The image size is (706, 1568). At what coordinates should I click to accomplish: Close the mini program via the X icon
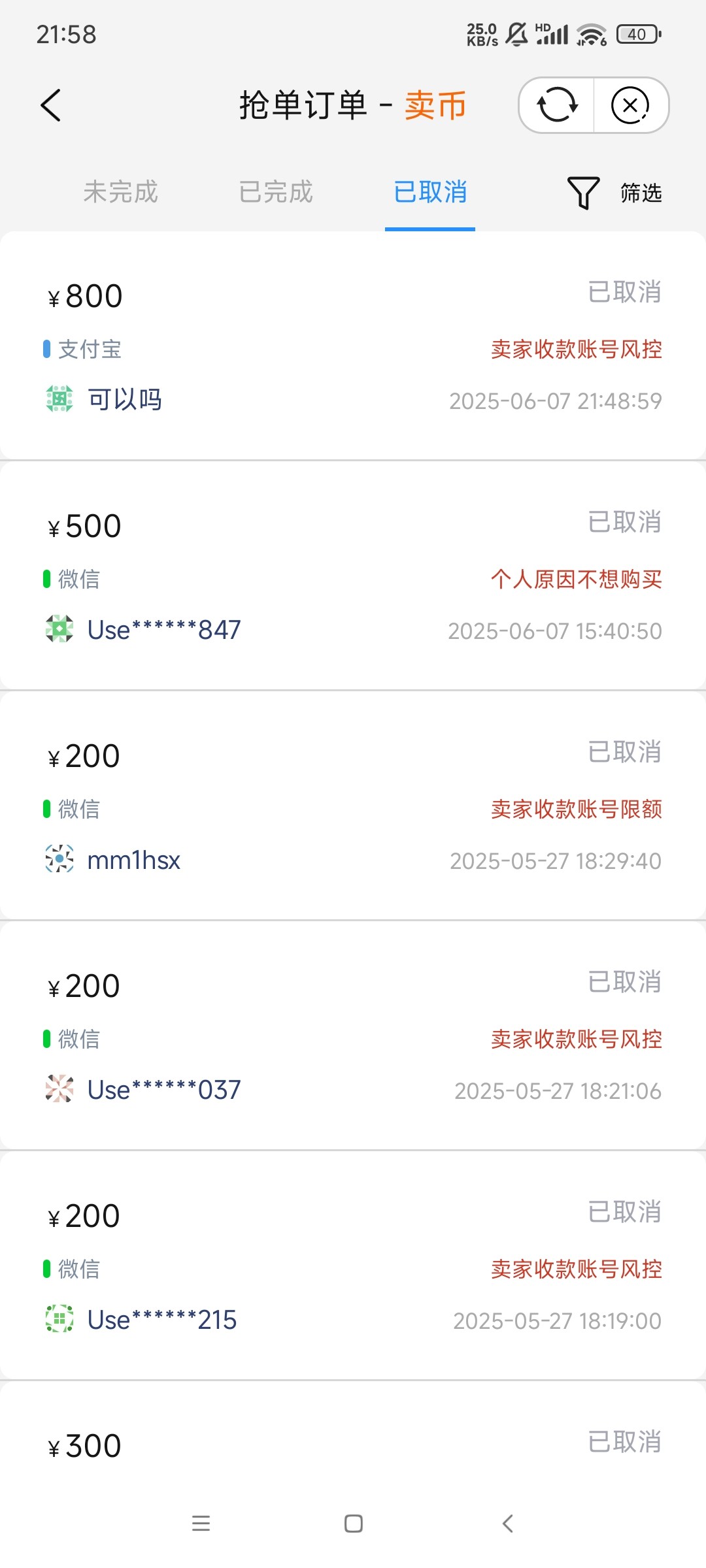pos(630,105)
